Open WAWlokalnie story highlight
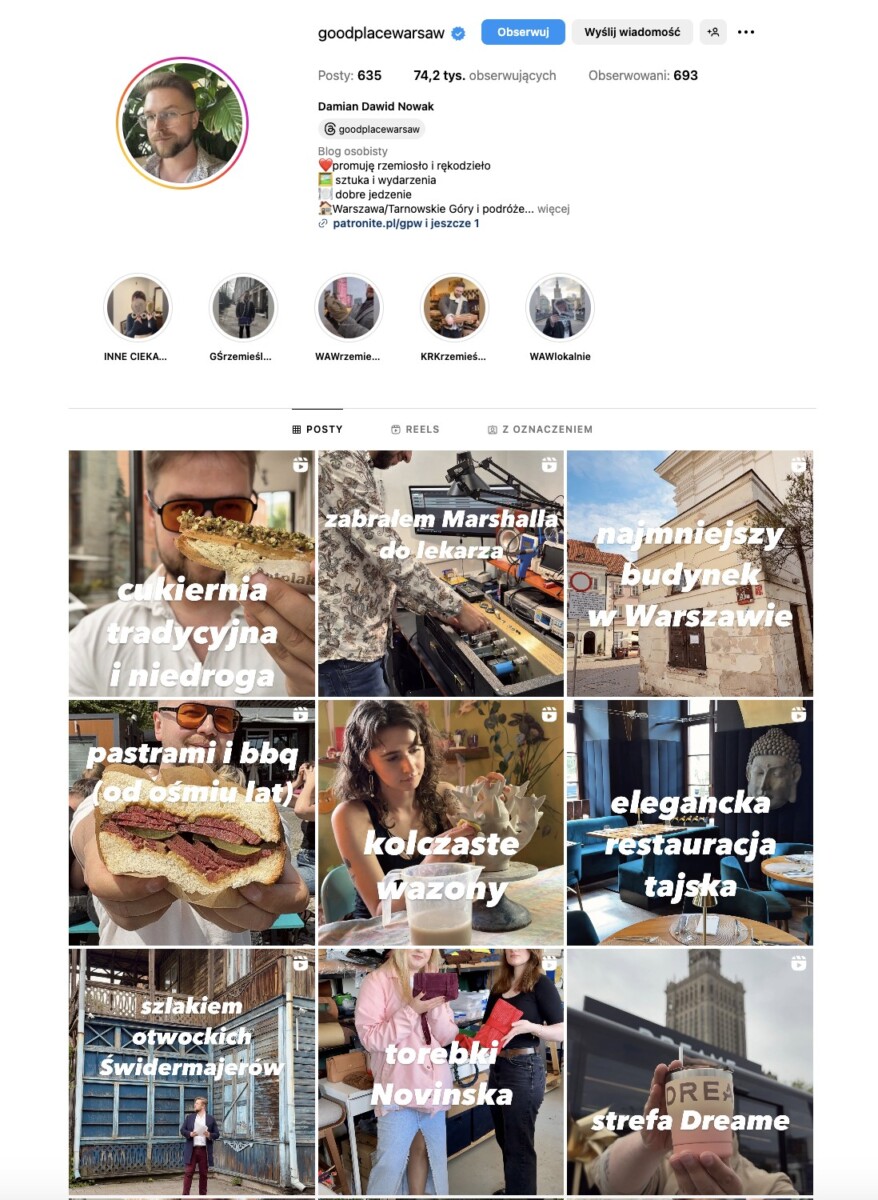The height and width of the screenshot is (1200, 878). (x=560, y=308)
